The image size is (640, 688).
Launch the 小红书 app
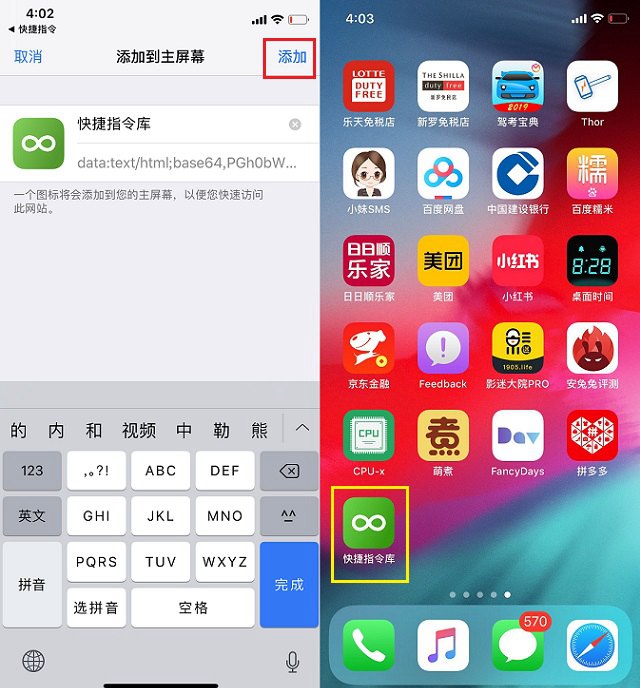(x=518, y=262)
